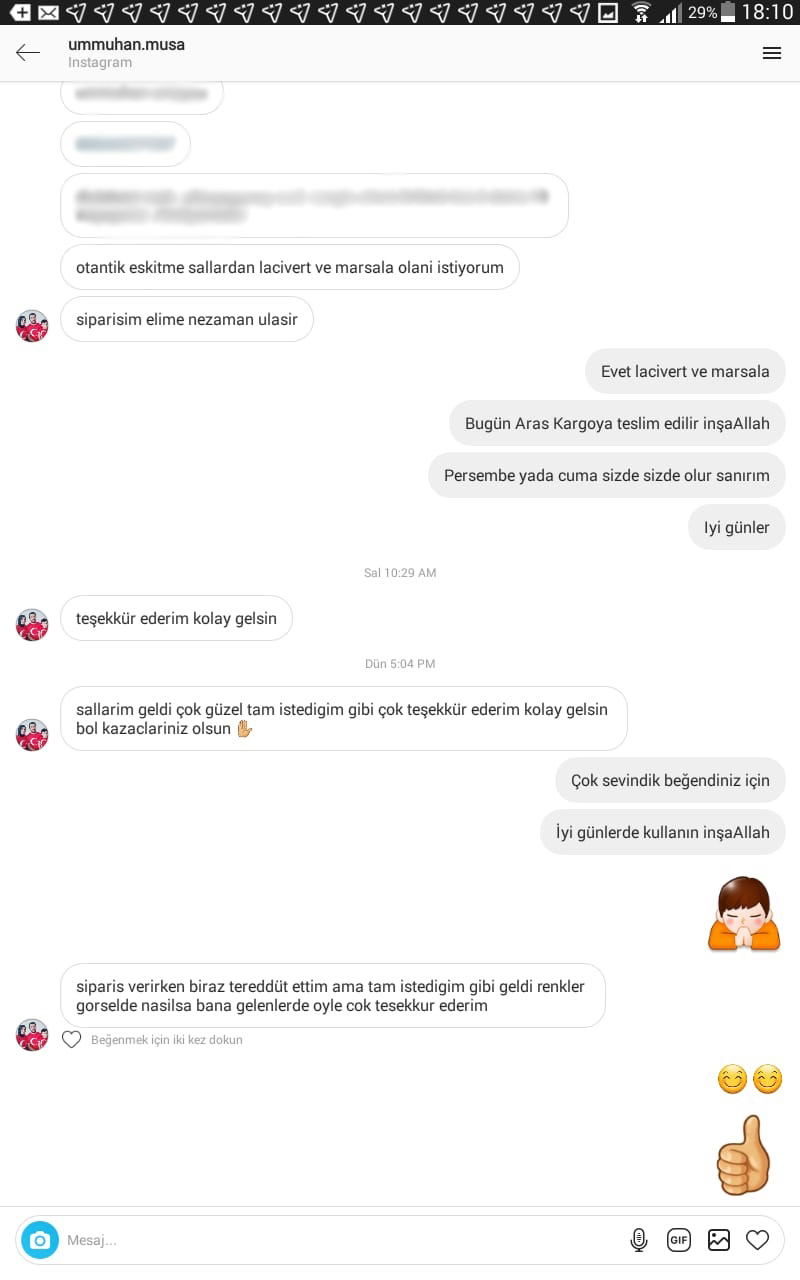Go back using the arrow icon
The height and width of the screenshot is (1280, 800).
click(28, 53)
